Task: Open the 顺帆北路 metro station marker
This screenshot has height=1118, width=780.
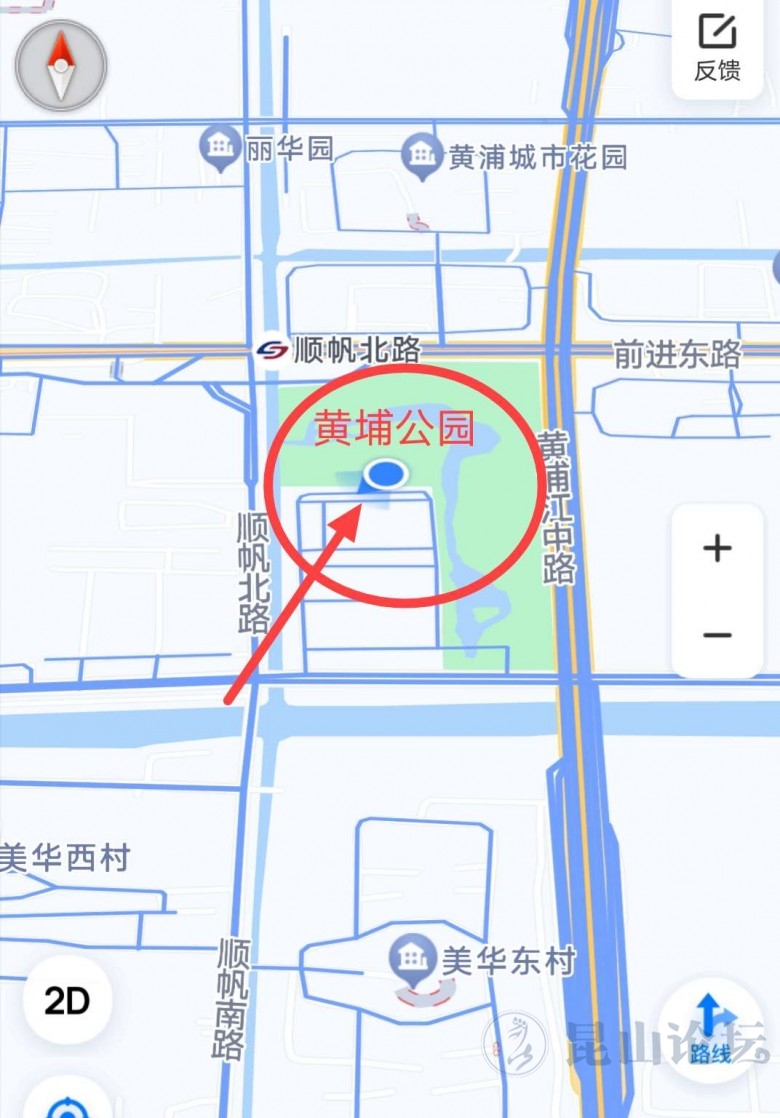Action: tap(270, 349)
